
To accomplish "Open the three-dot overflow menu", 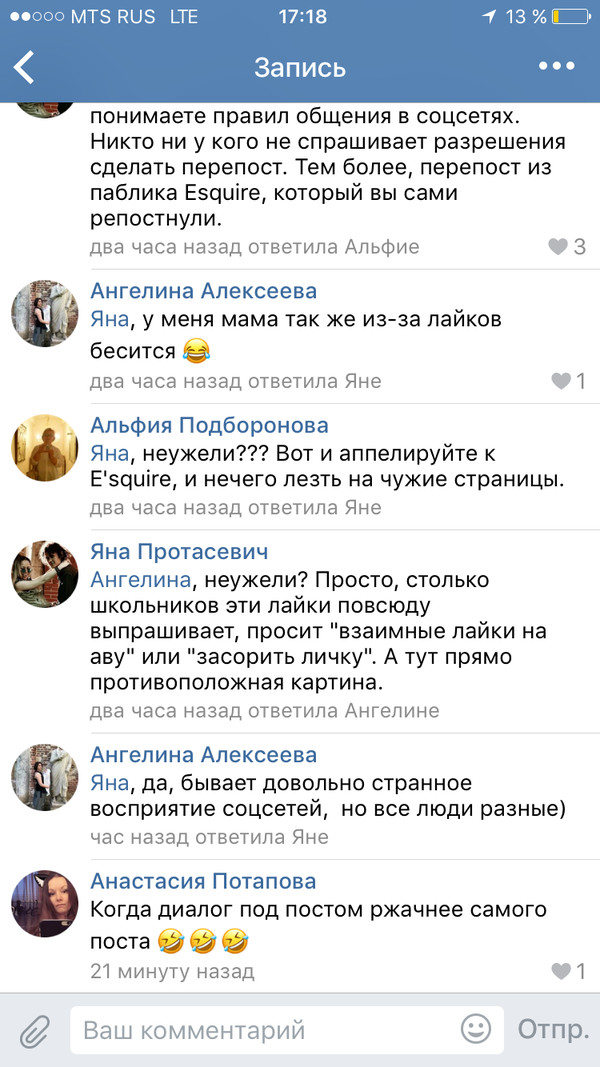I will click(x=556, y=66).
